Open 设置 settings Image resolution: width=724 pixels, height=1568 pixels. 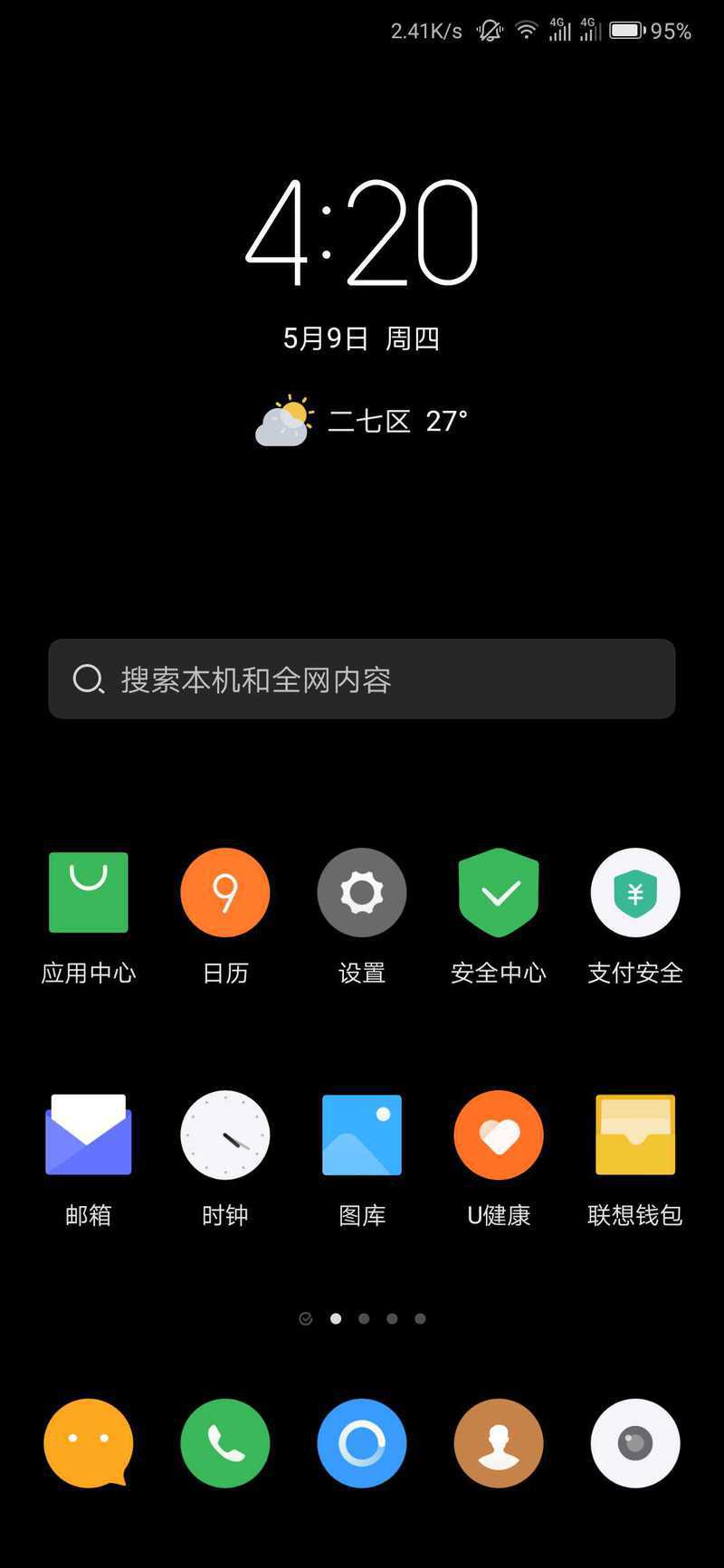point(362,892)
